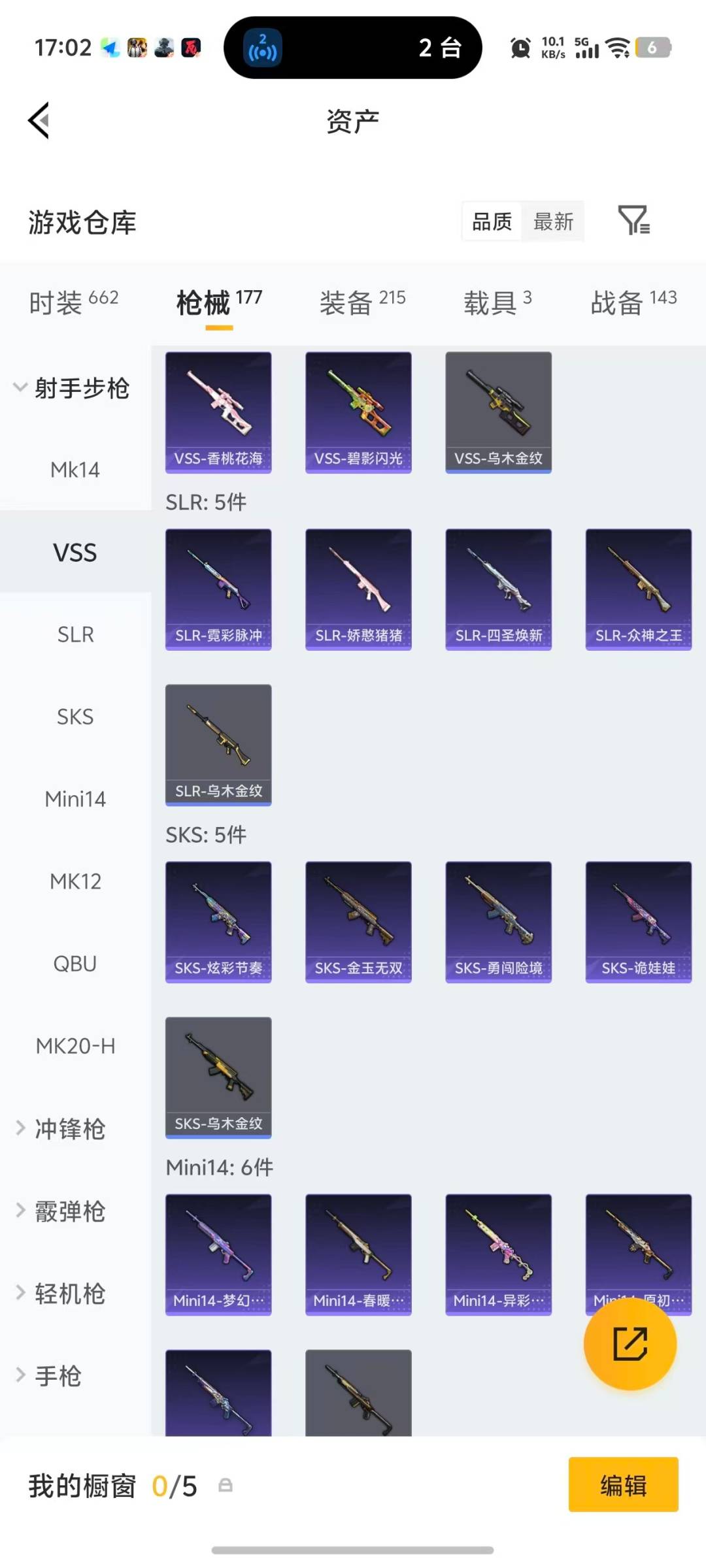Select Mk14 in the side list
The height and width of the screenshot is (1568, 706).
[75, 470]
